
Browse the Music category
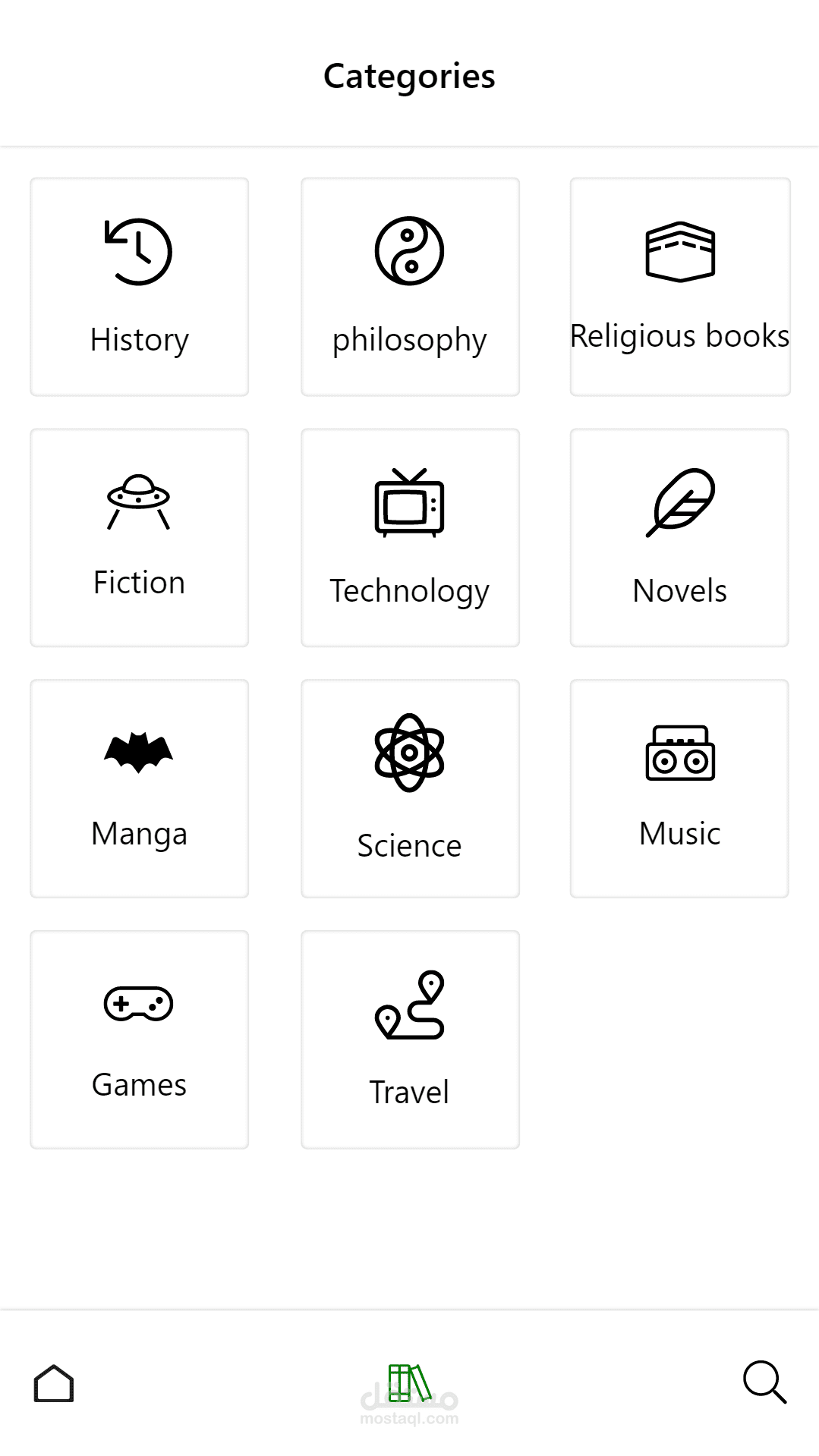[679, 788]
